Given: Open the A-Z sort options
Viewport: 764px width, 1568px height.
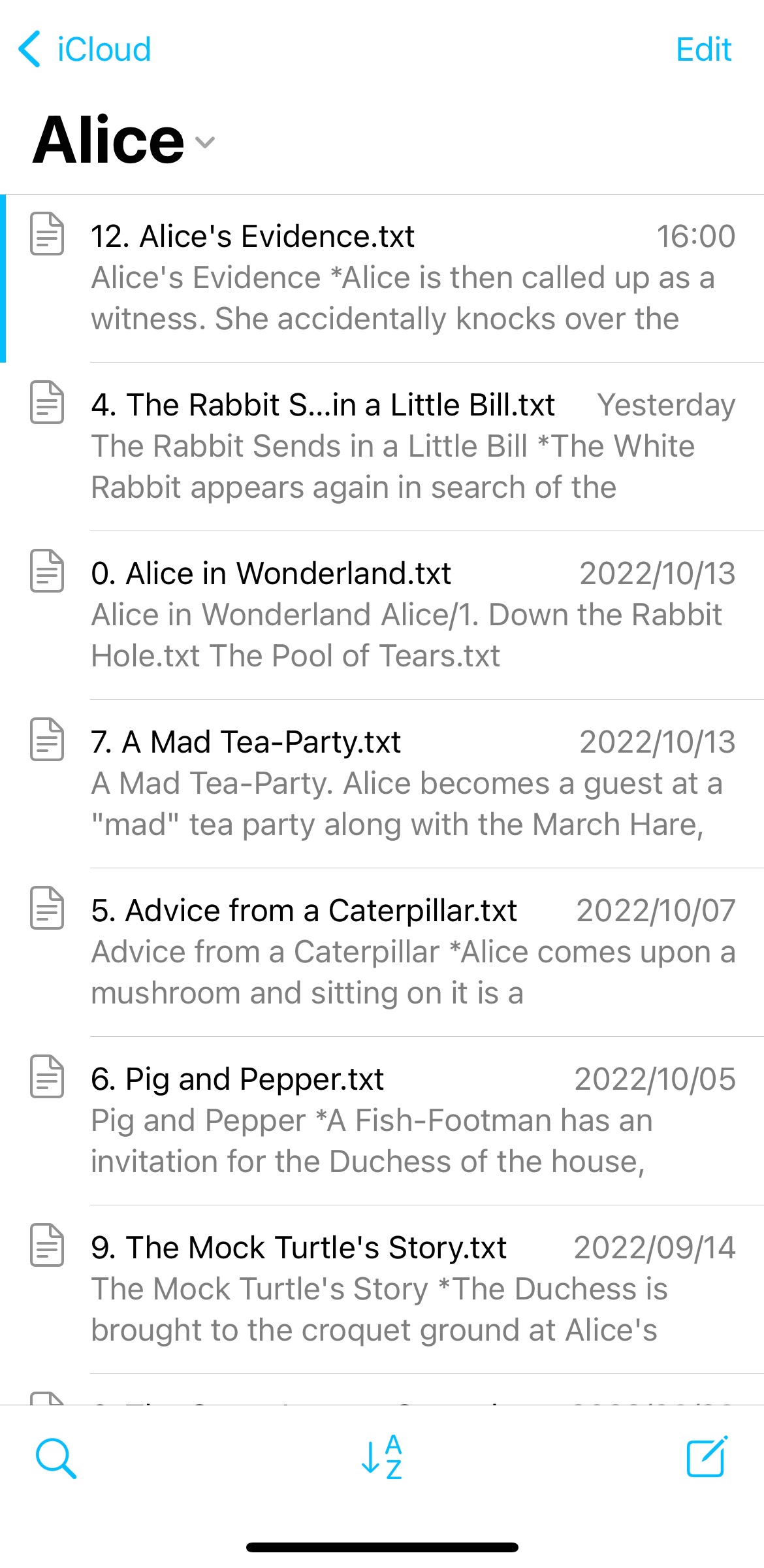Looking at the screenshot, I should point(382,1458).
